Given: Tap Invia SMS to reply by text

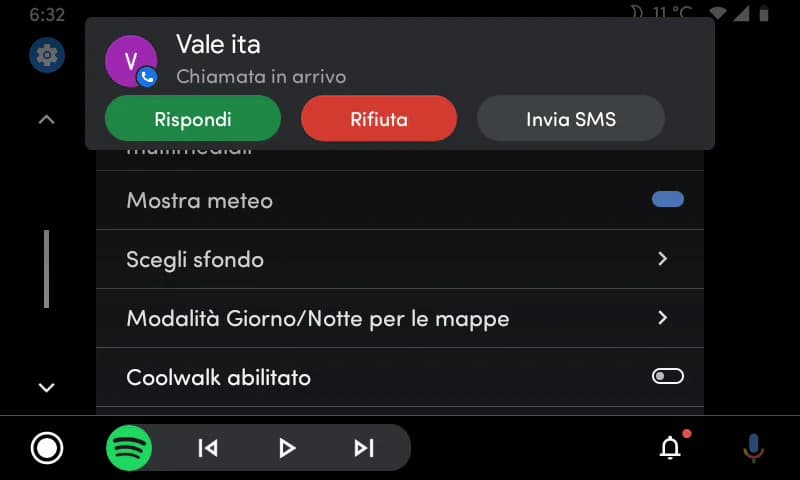Looking at the screenshot, I should pyautogui.click(x=570, y=119).
